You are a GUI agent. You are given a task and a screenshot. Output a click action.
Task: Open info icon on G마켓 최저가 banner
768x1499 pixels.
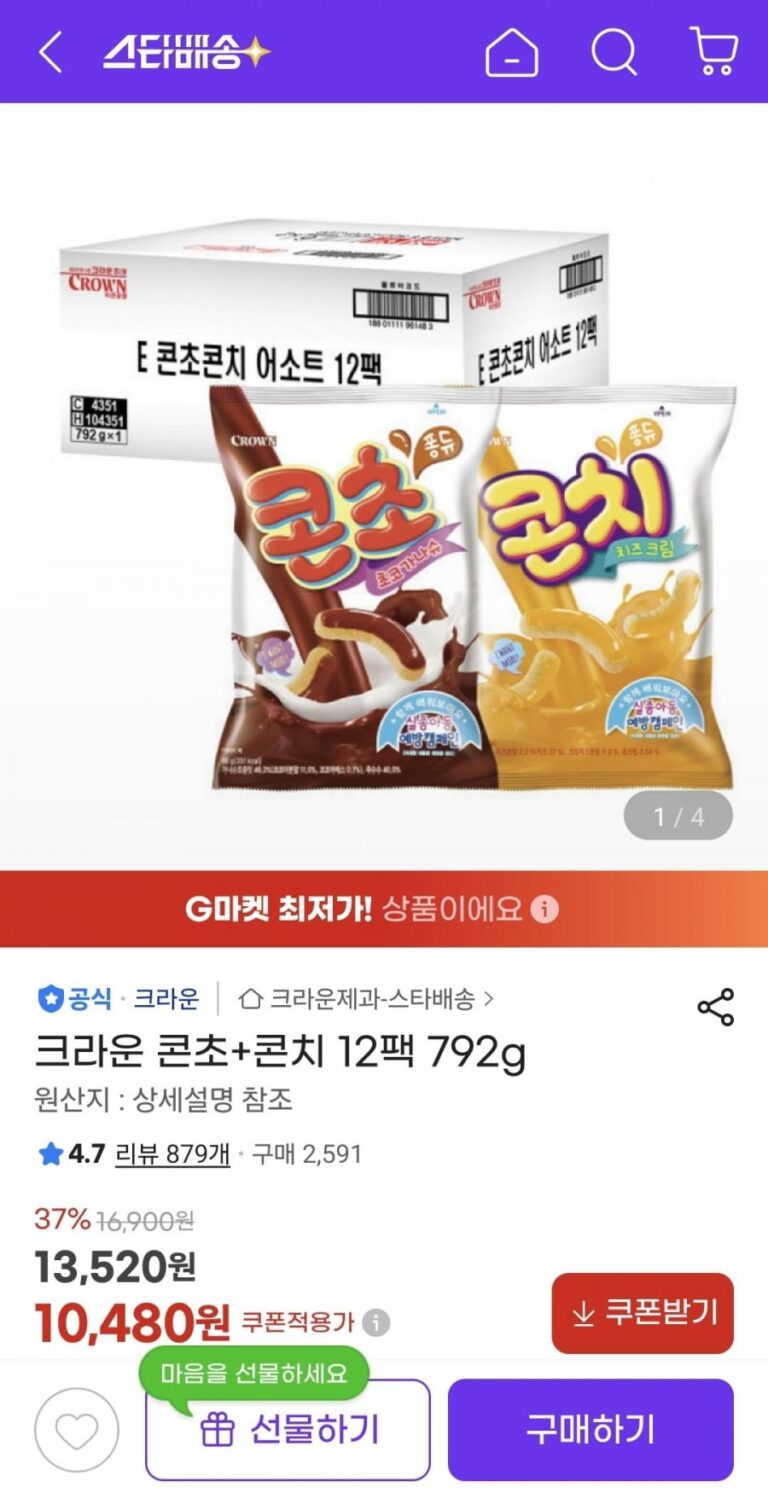(545, 909)
